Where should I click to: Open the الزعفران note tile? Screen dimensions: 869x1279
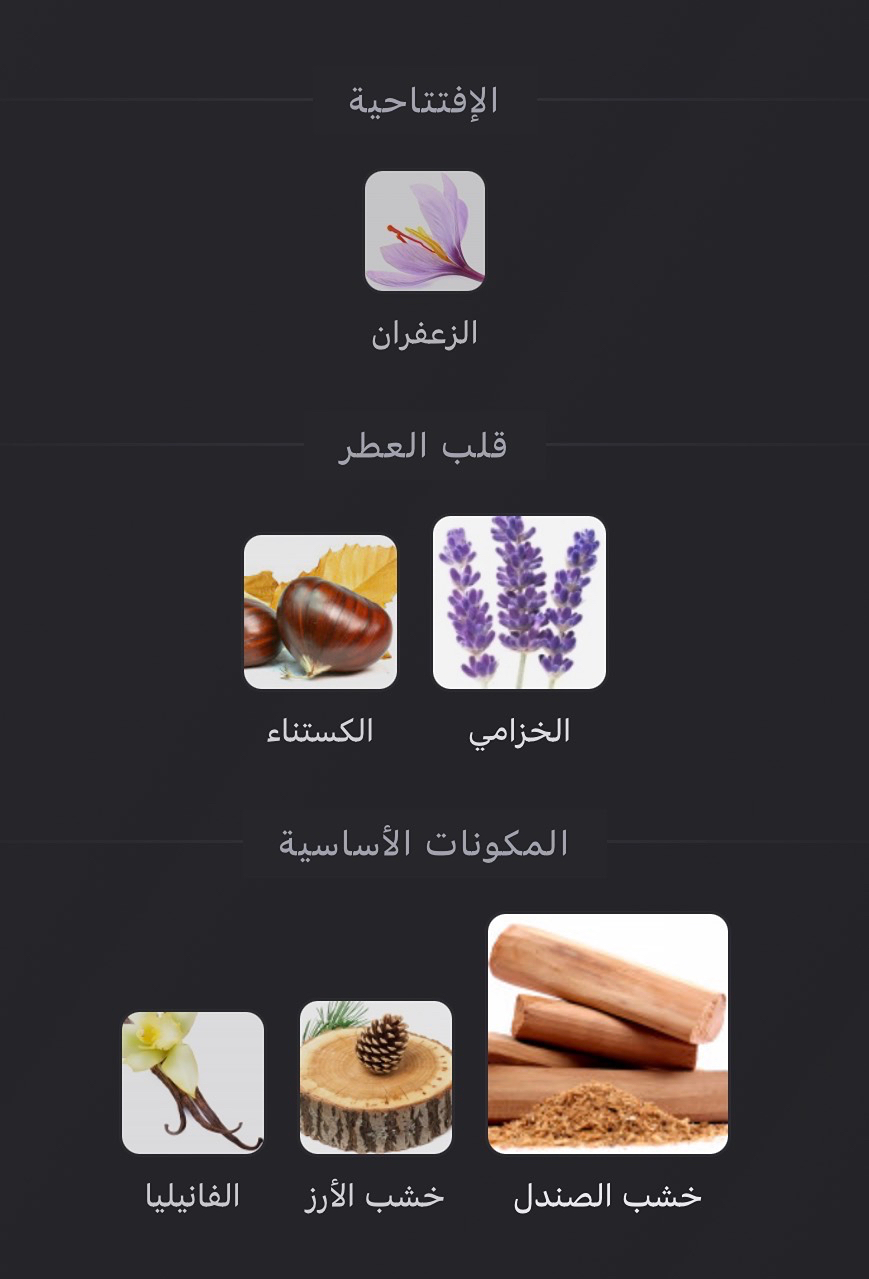pos(425,231)
